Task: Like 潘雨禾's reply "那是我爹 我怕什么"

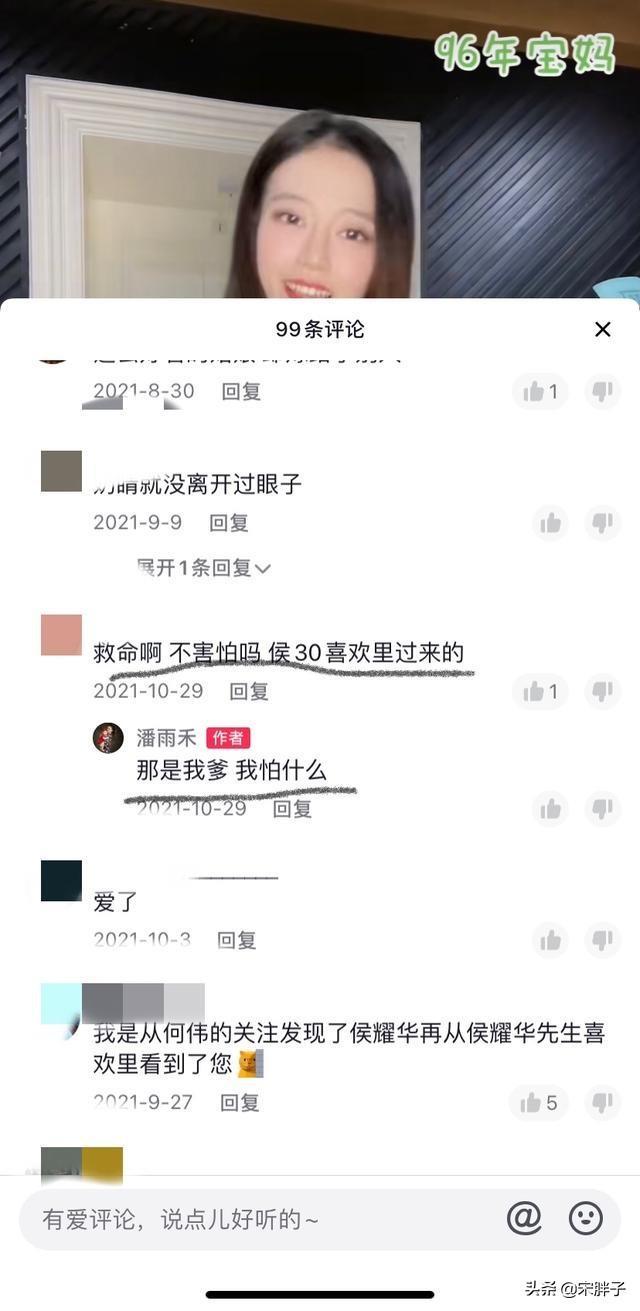Action: [551, 808]
